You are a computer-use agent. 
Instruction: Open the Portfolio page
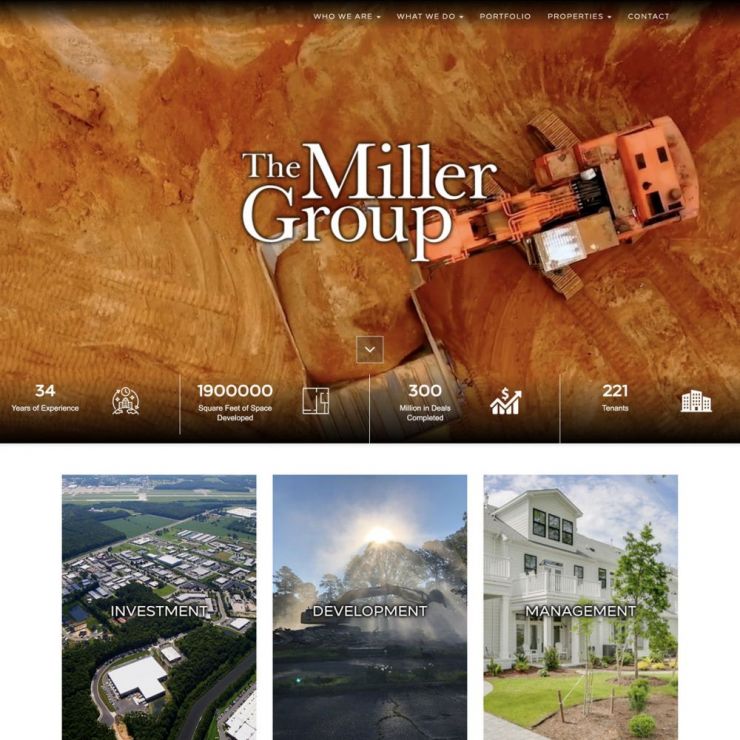(505, 16)
